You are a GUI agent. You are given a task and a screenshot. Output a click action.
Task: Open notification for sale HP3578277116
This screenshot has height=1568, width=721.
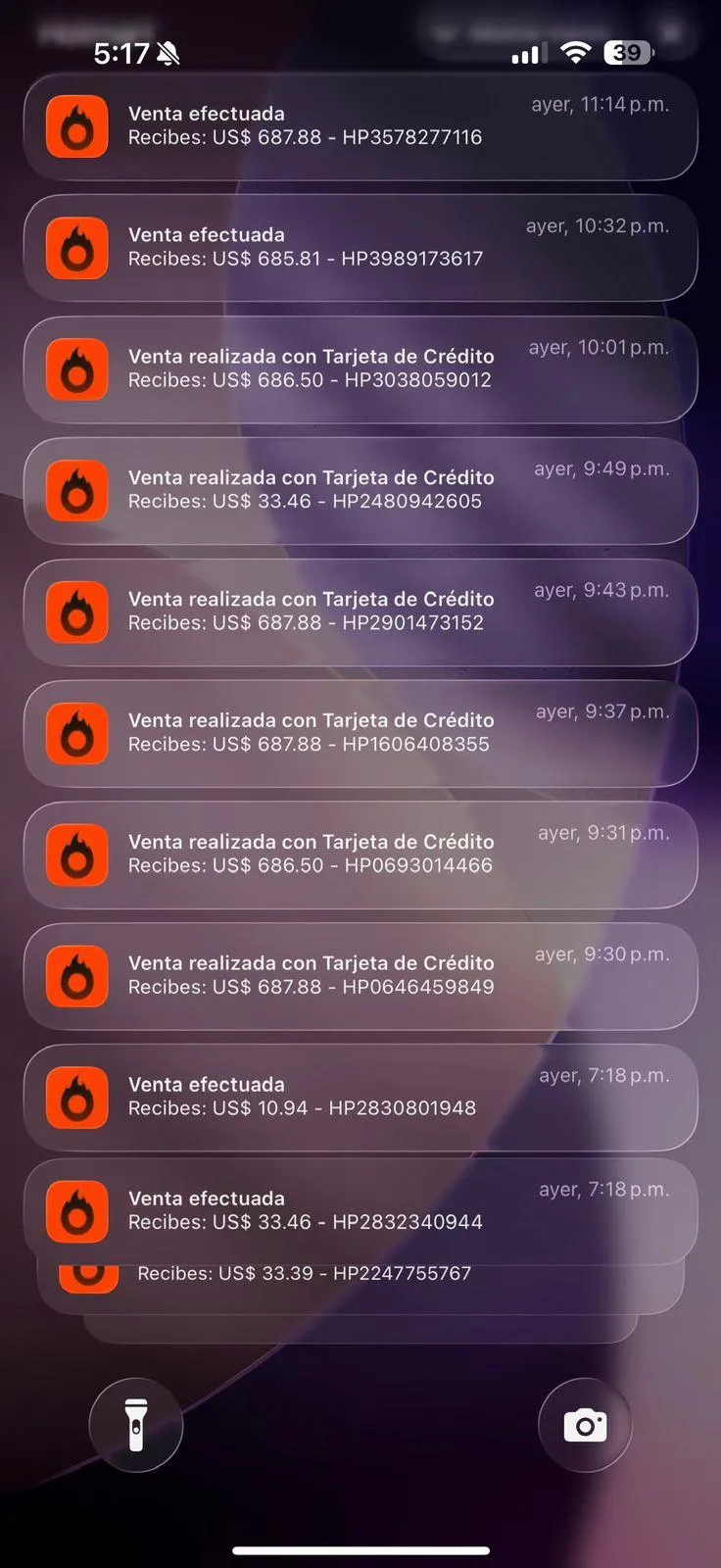point(360,125)
